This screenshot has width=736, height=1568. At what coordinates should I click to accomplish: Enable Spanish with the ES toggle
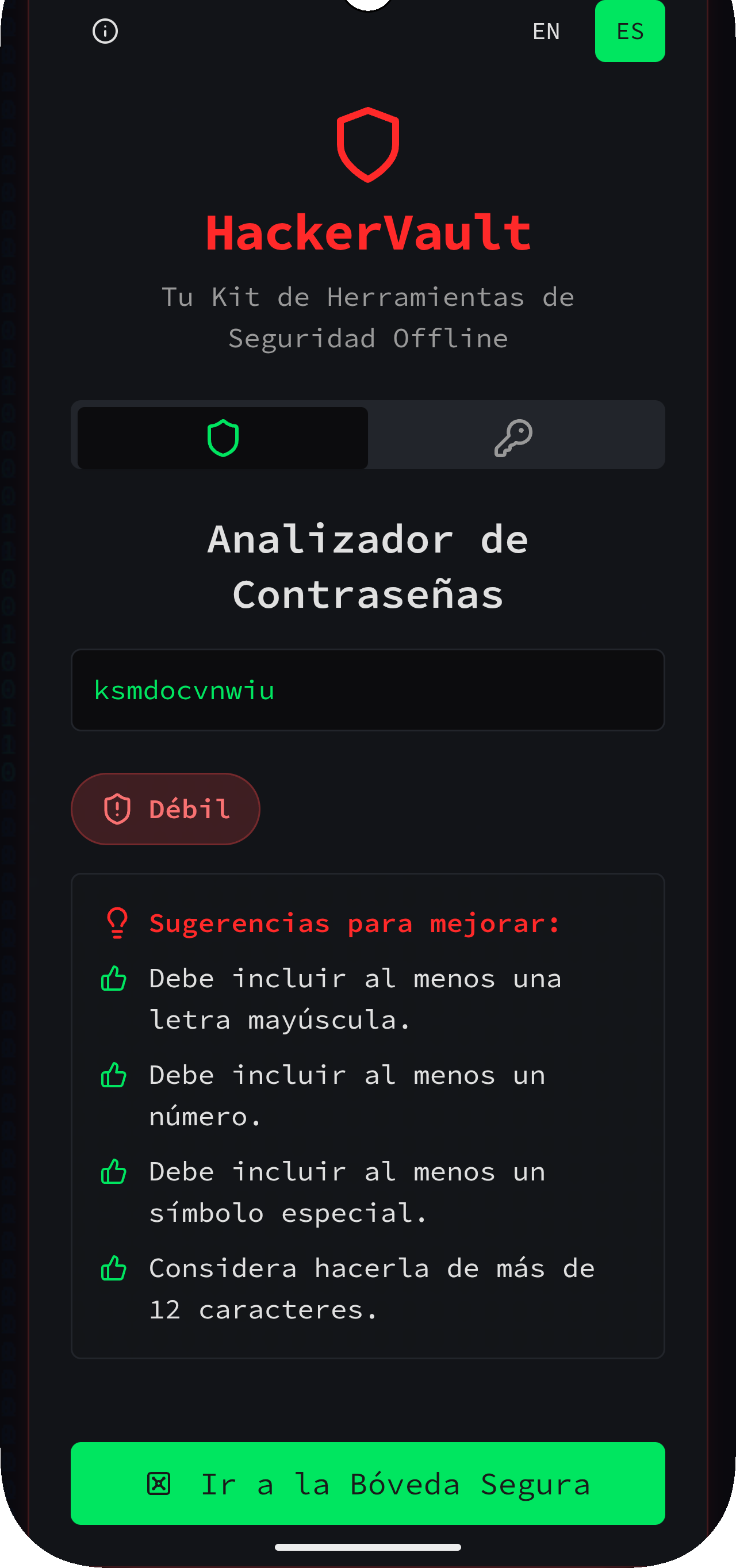[630, 31]
